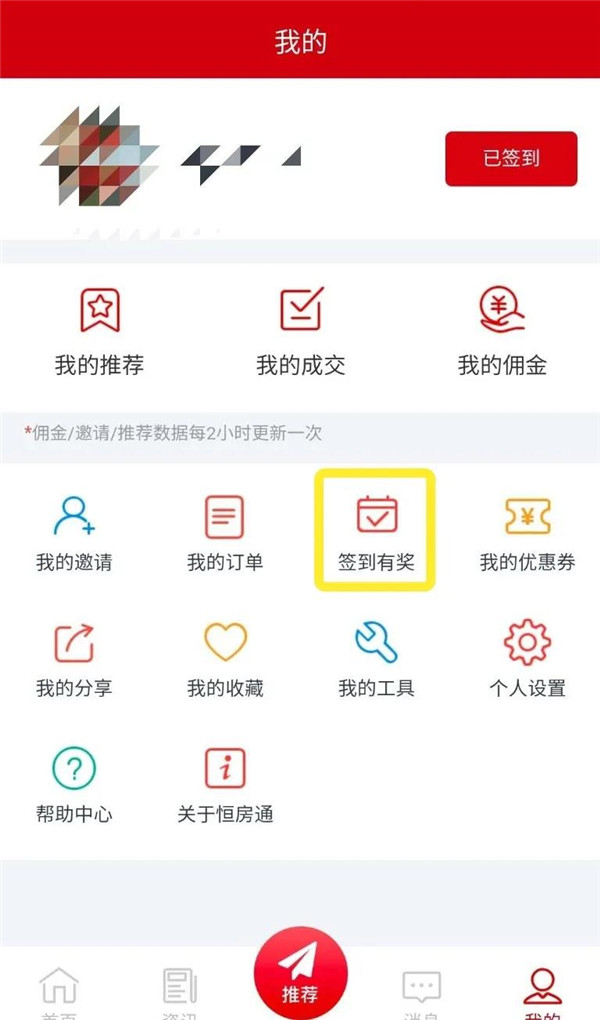Screen dimensions: 600x1020
Task: Open 关于恒房通 about page
Action: pos(225,786)
